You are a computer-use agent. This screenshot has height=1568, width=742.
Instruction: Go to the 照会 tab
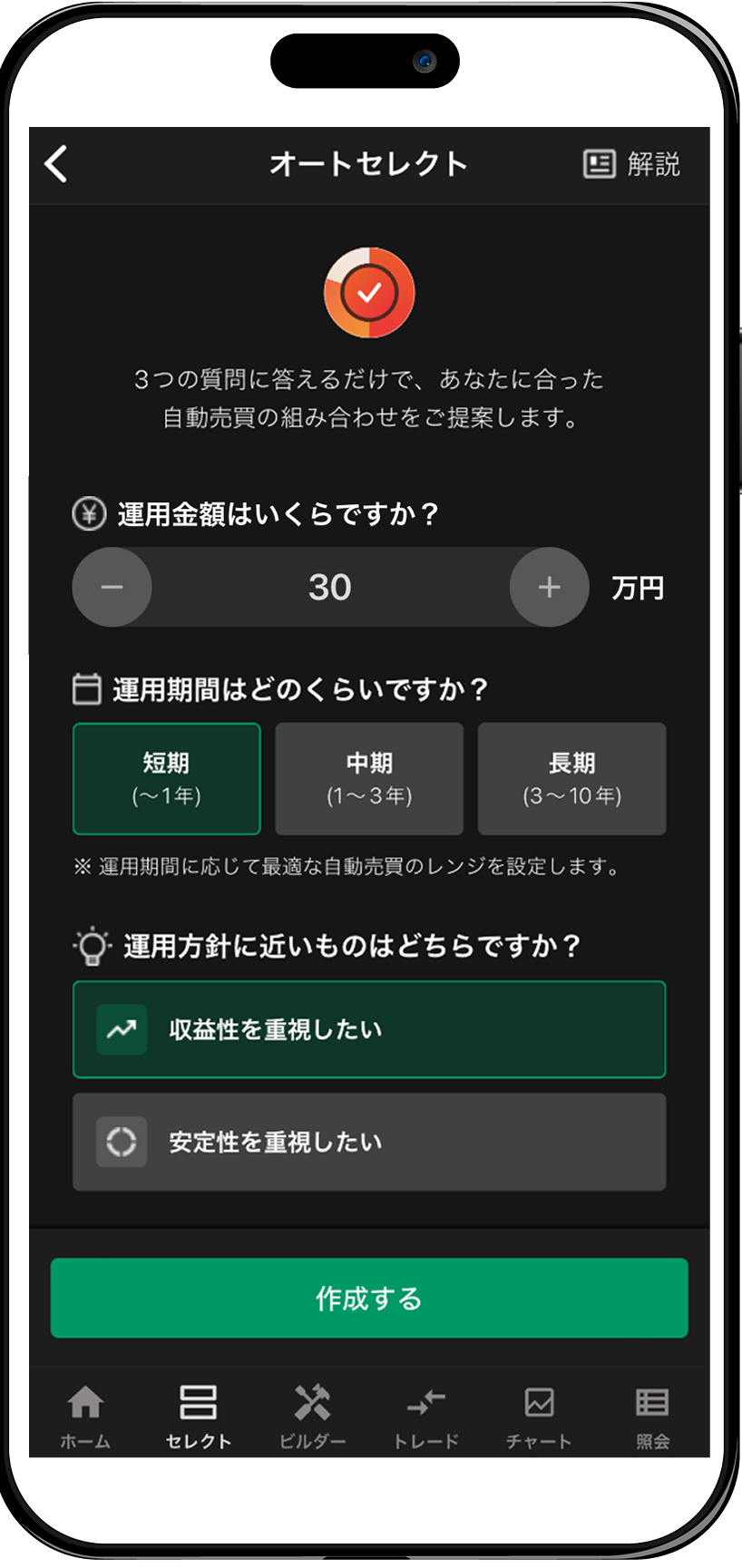pos(652,1417)
